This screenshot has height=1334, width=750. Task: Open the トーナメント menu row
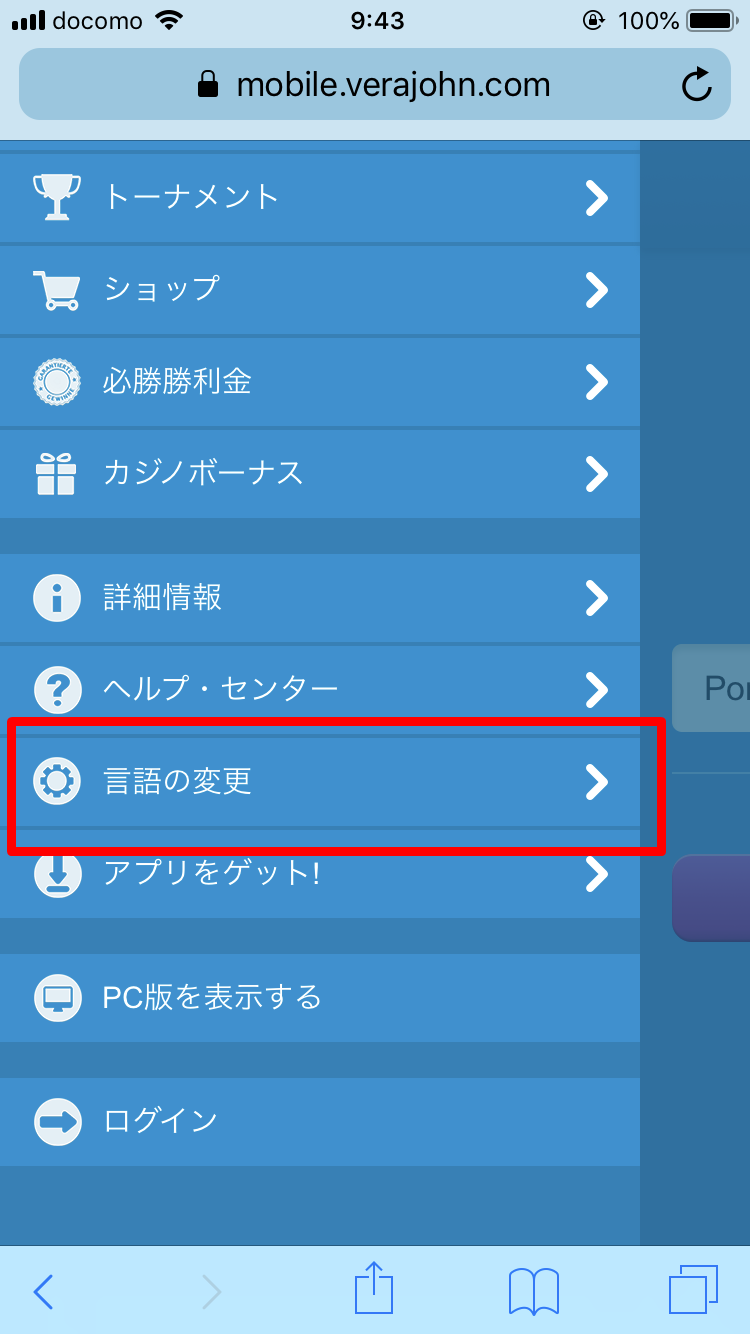click(x=320, y=197)
